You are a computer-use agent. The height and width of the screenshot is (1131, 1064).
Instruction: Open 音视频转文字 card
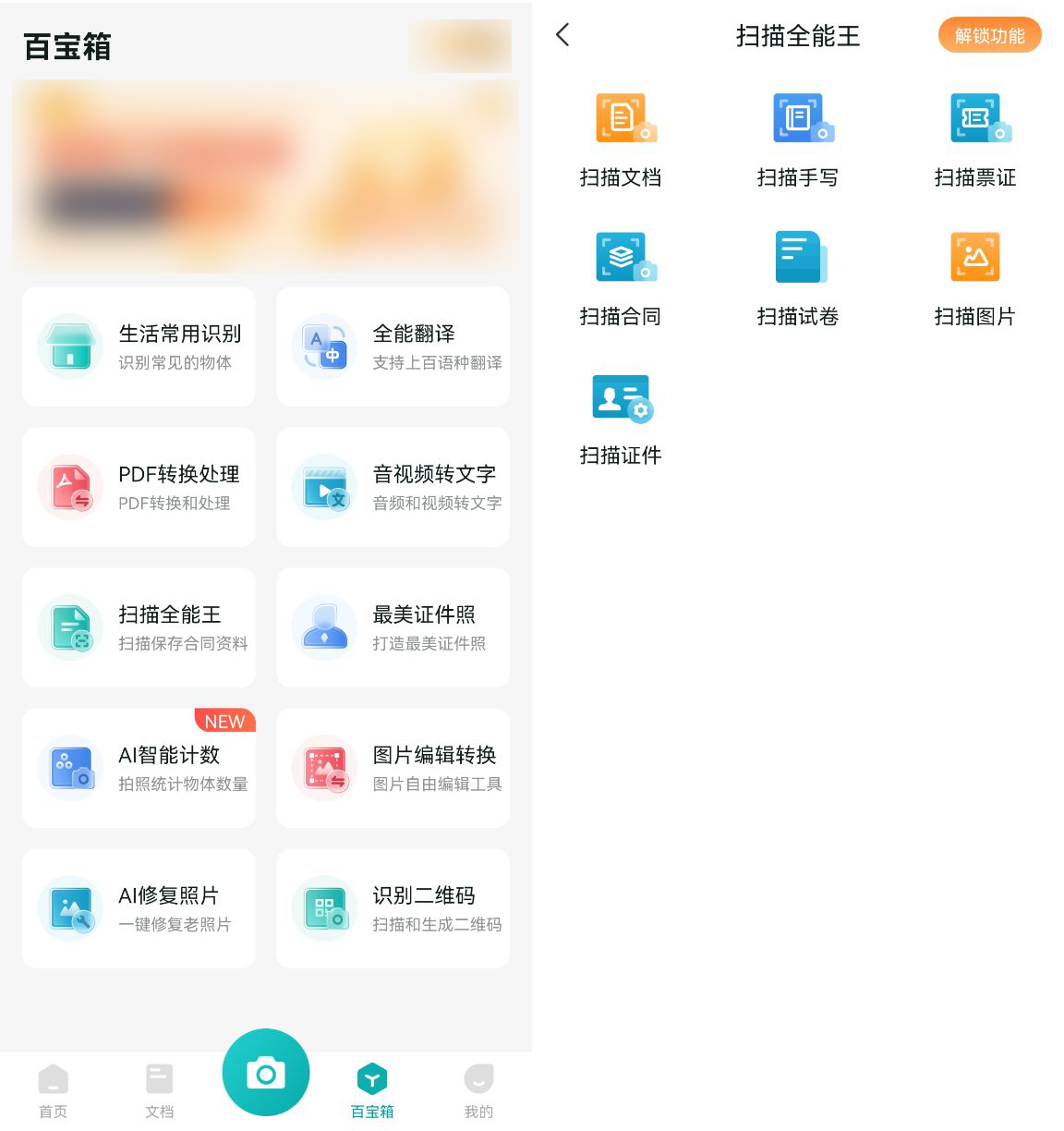[393, 487]
